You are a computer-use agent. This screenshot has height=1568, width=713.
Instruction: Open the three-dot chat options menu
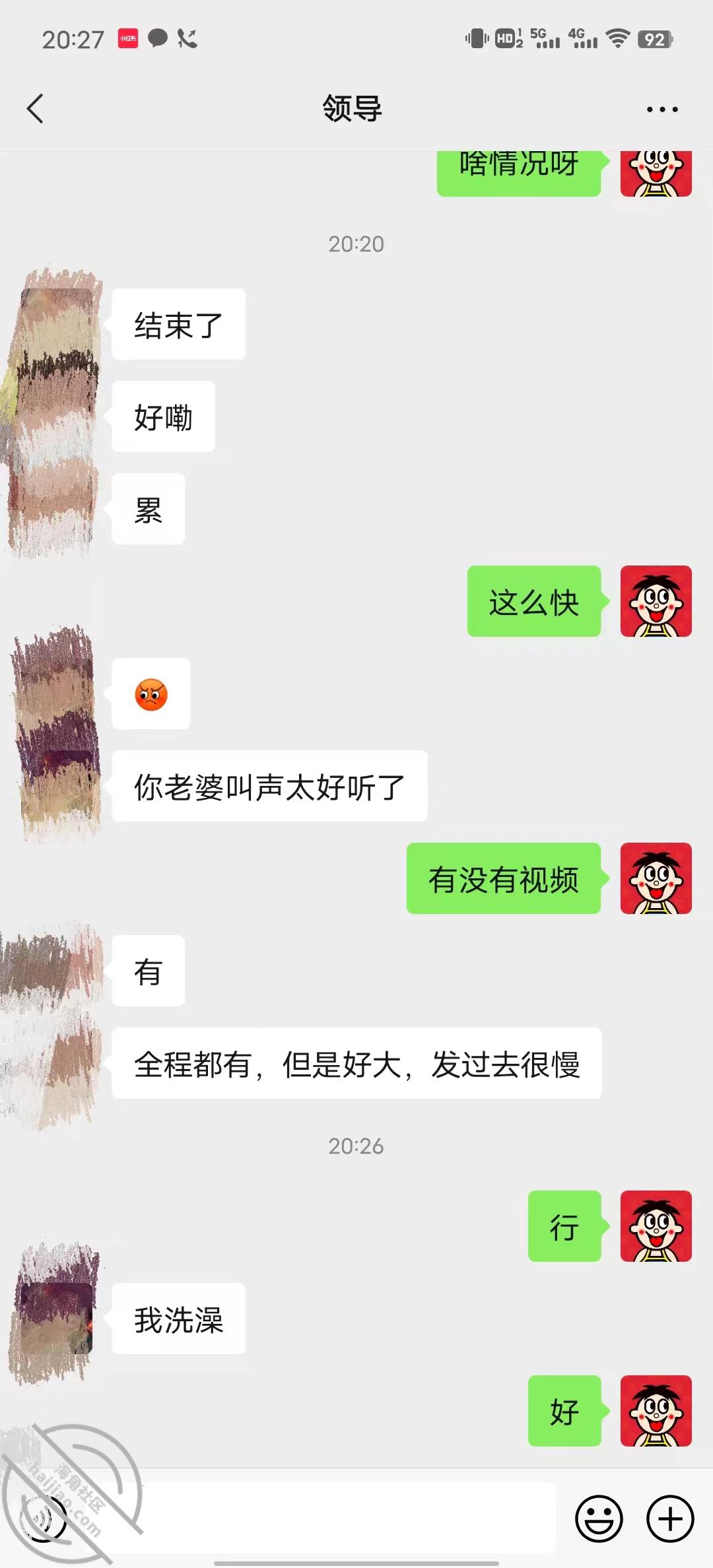click(x=662, y=110)
